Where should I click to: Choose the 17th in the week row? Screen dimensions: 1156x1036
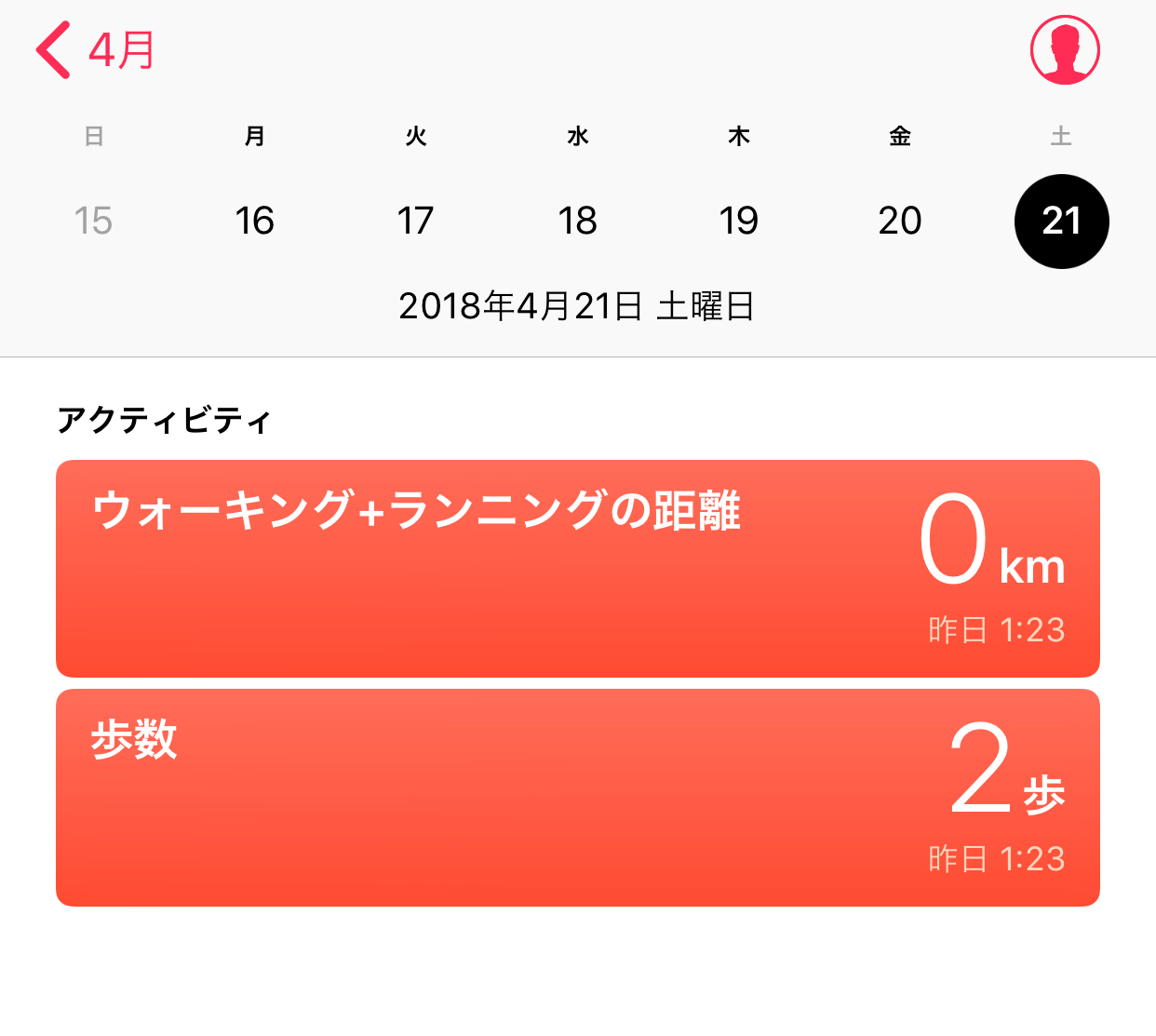click(x=415, y=222)
